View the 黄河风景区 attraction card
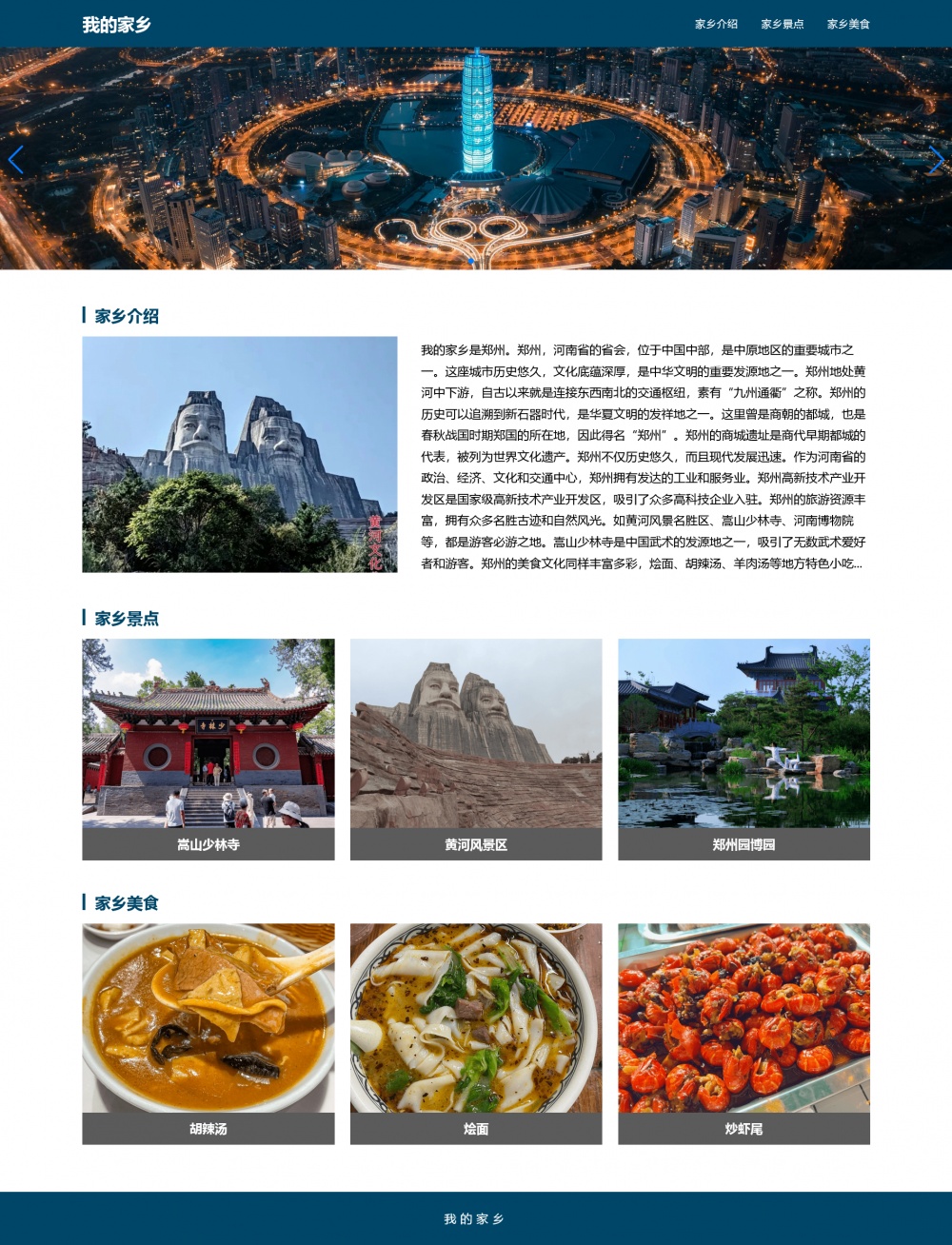The height and width of the screenshot is (1245, 952). [x=476, y=749]
